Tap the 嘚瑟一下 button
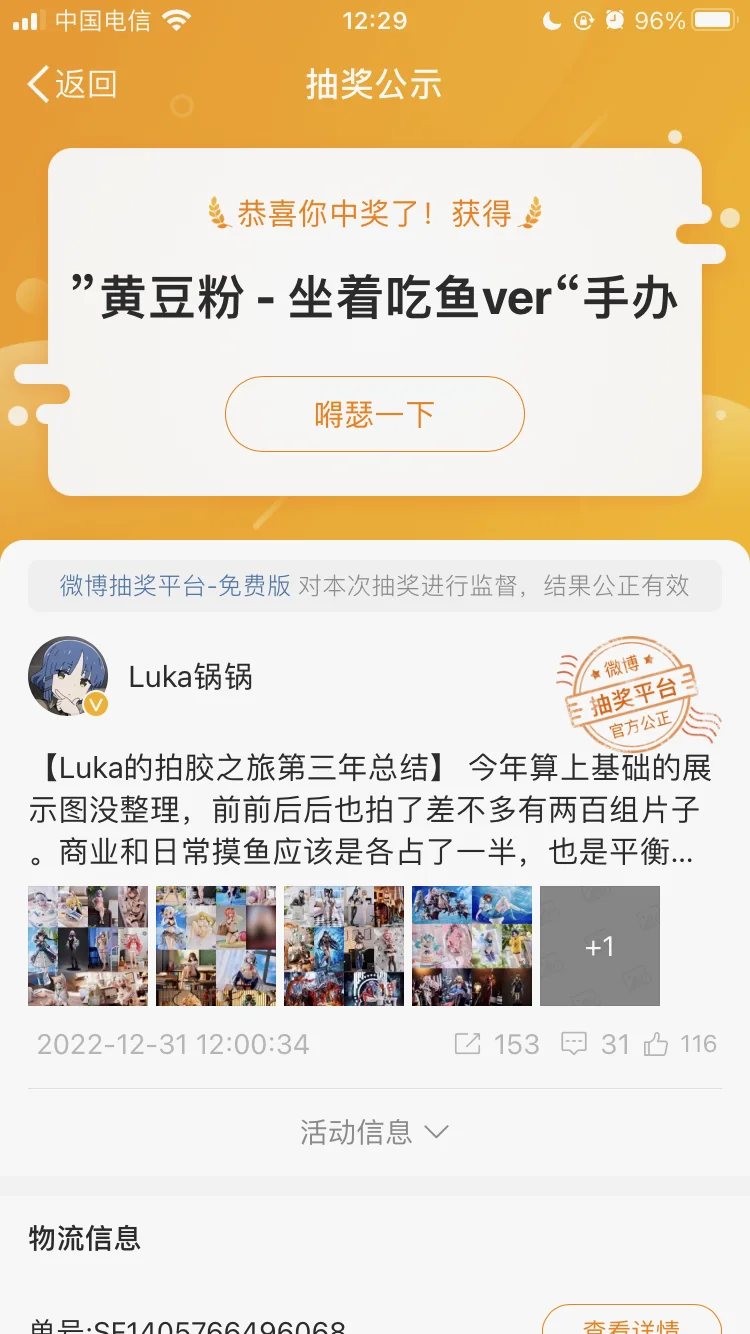The height and width of the screenshot is (1334, 750). 374,414
